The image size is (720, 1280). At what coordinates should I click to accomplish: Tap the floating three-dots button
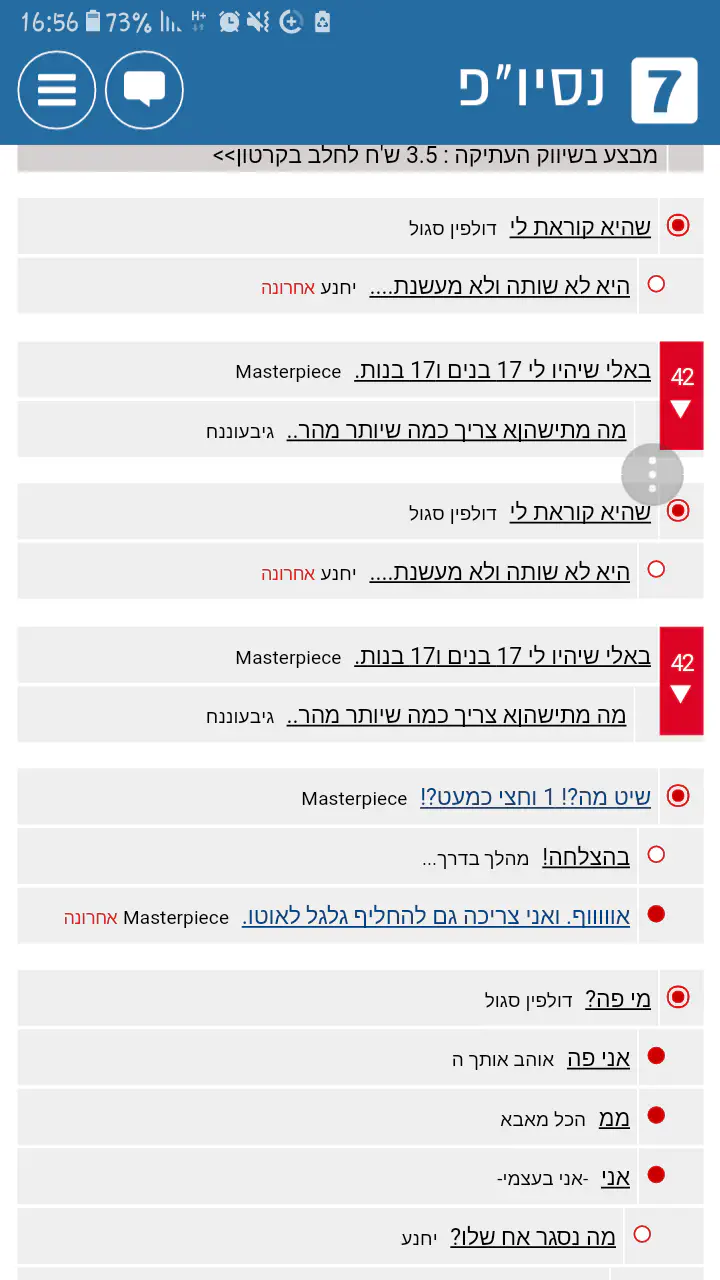[x=652, y=474]
